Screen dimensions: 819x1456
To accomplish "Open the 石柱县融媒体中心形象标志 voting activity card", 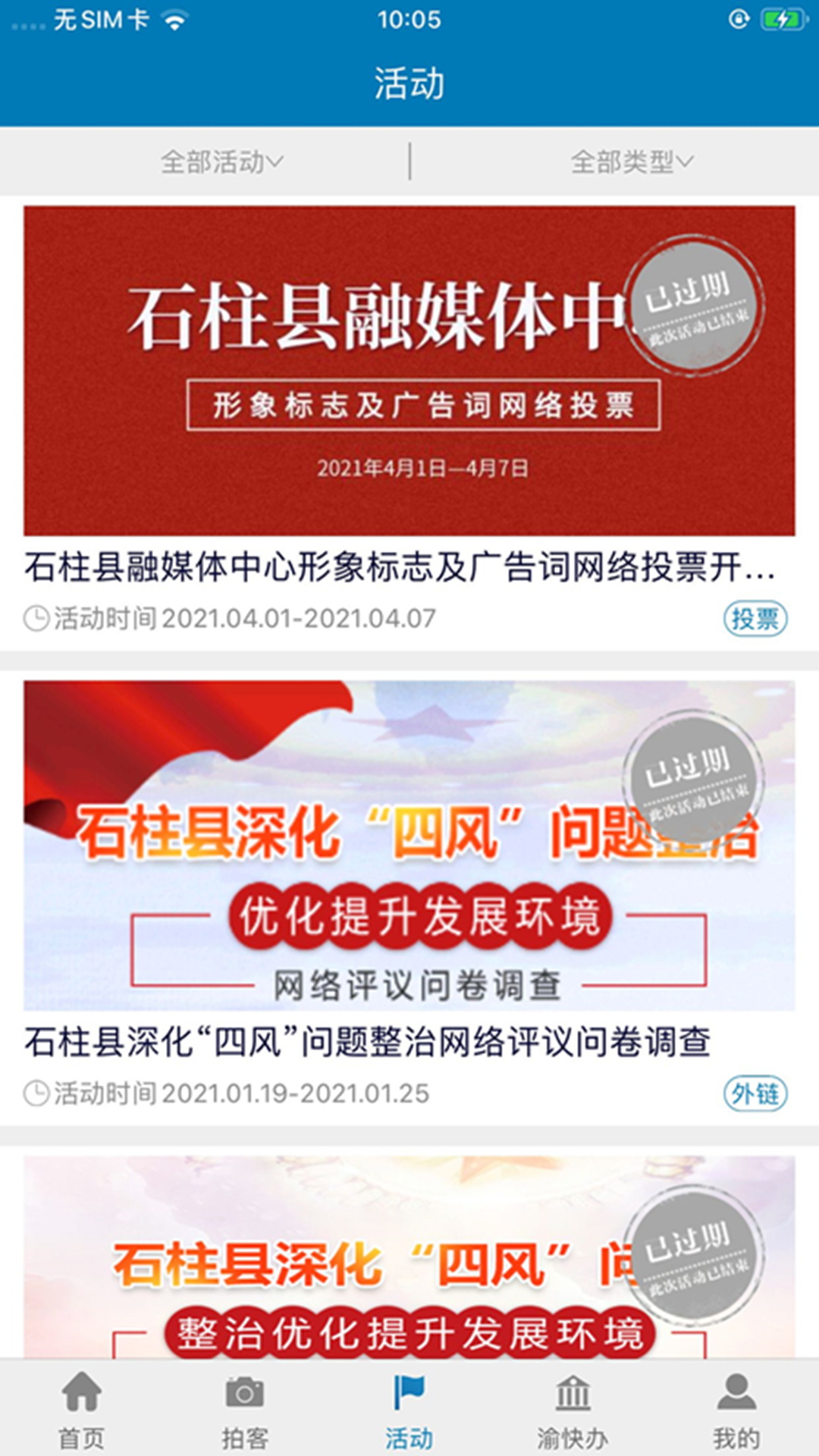I will tap(409, 372).
